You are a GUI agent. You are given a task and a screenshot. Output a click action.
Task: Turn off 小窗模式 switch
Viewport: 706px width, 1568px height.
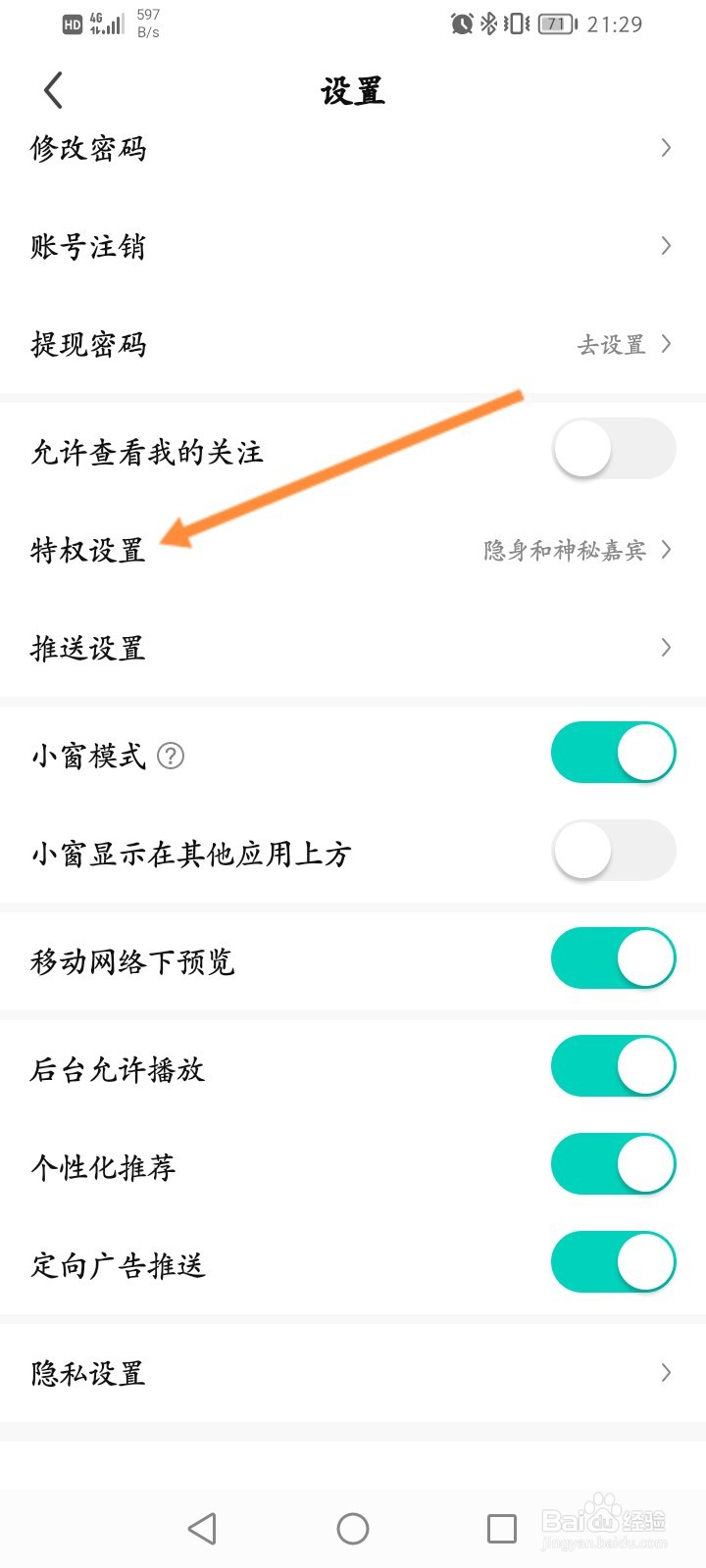coord(614,754)
